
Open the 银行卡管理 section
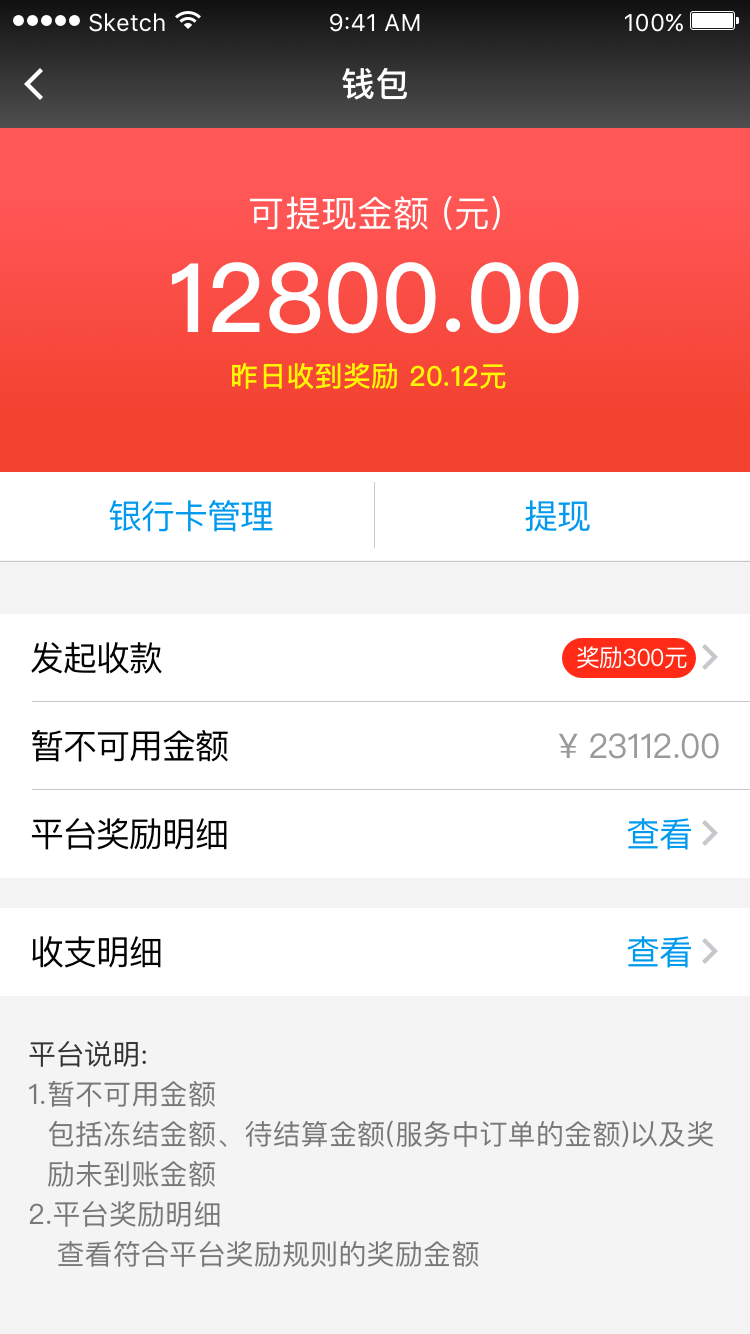[x=190, y=516]
